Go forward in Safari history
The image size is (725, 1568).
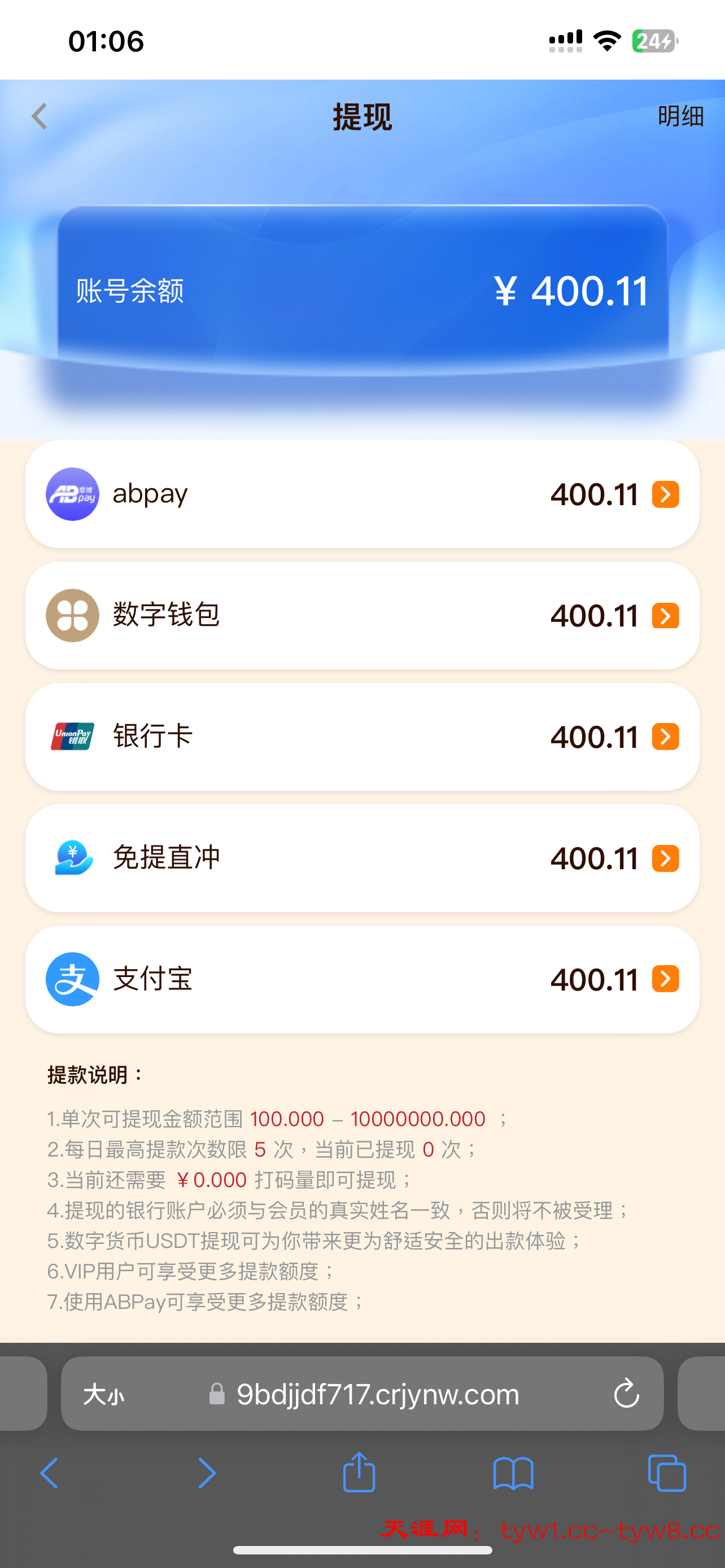click(x=207, y=1473)
